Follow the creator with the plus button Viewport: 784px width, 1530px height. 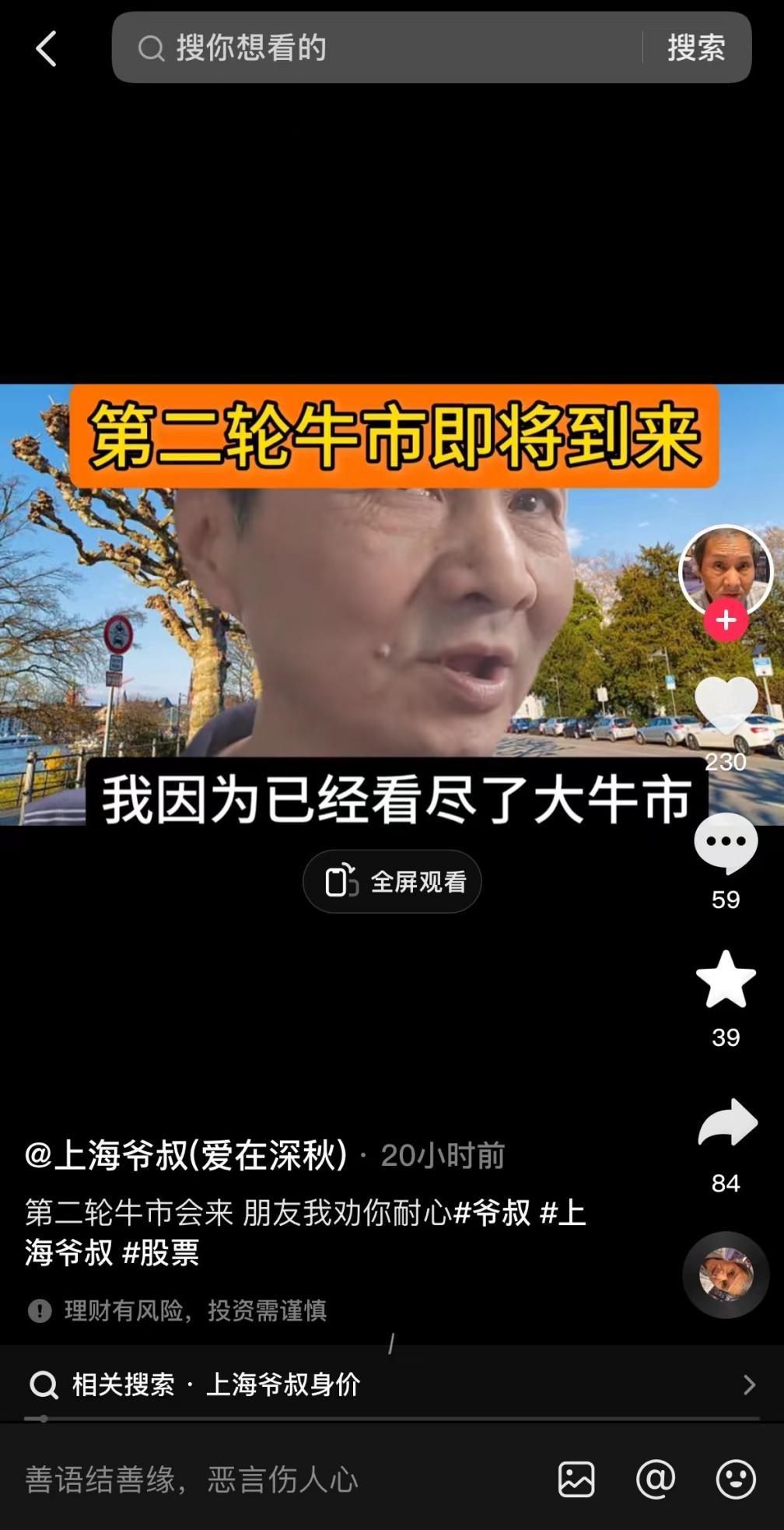click(726, 620)
